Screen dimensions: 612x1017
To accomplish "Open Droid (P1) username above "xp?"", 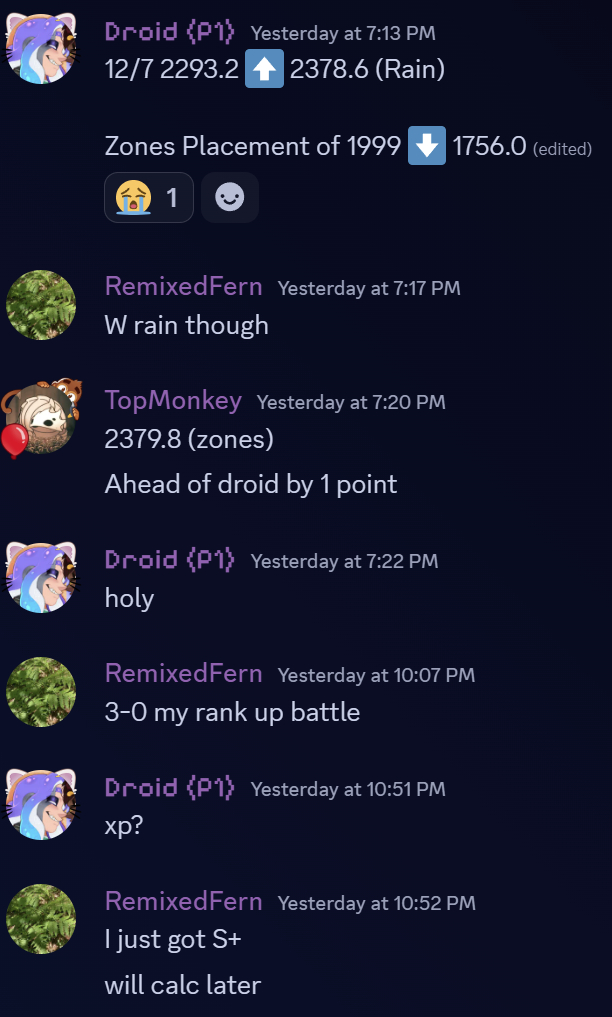I will pyautogui.click(x=170, y=788).
